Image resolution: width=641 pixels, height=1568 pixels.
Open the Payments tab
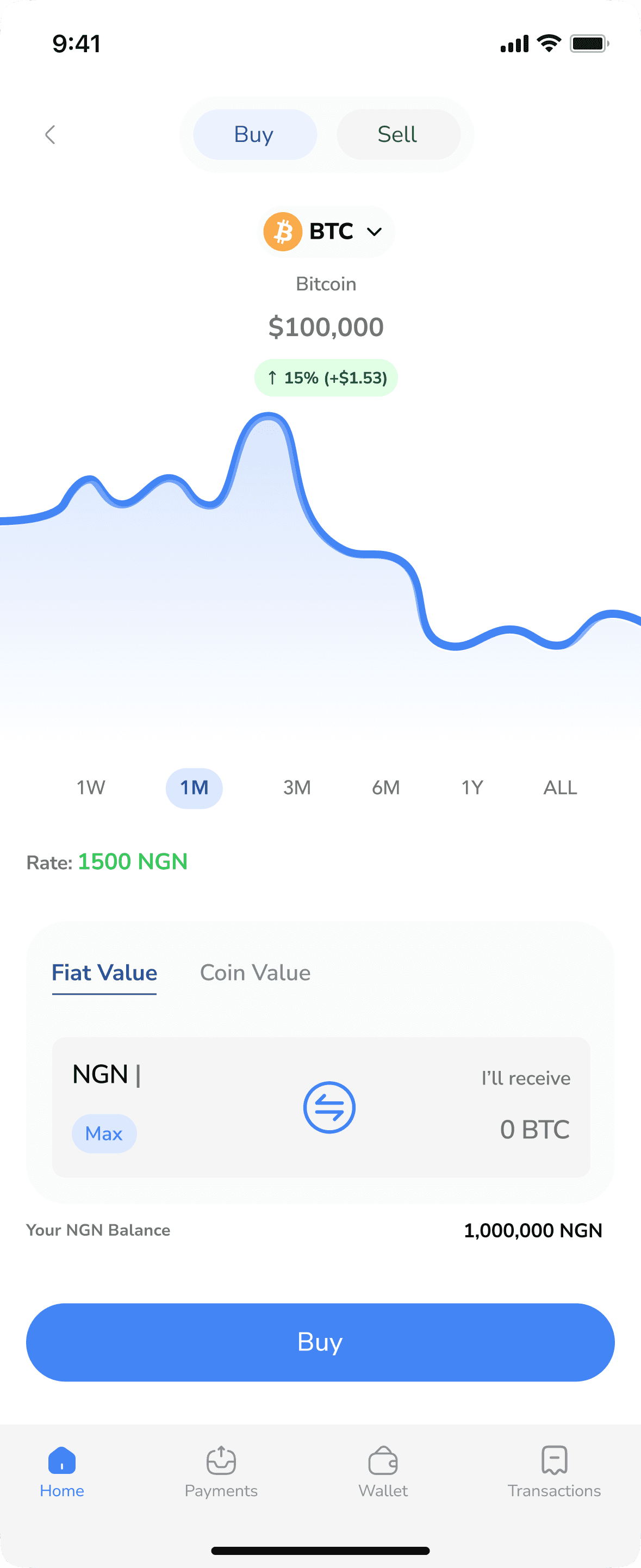pos(221,1472)
